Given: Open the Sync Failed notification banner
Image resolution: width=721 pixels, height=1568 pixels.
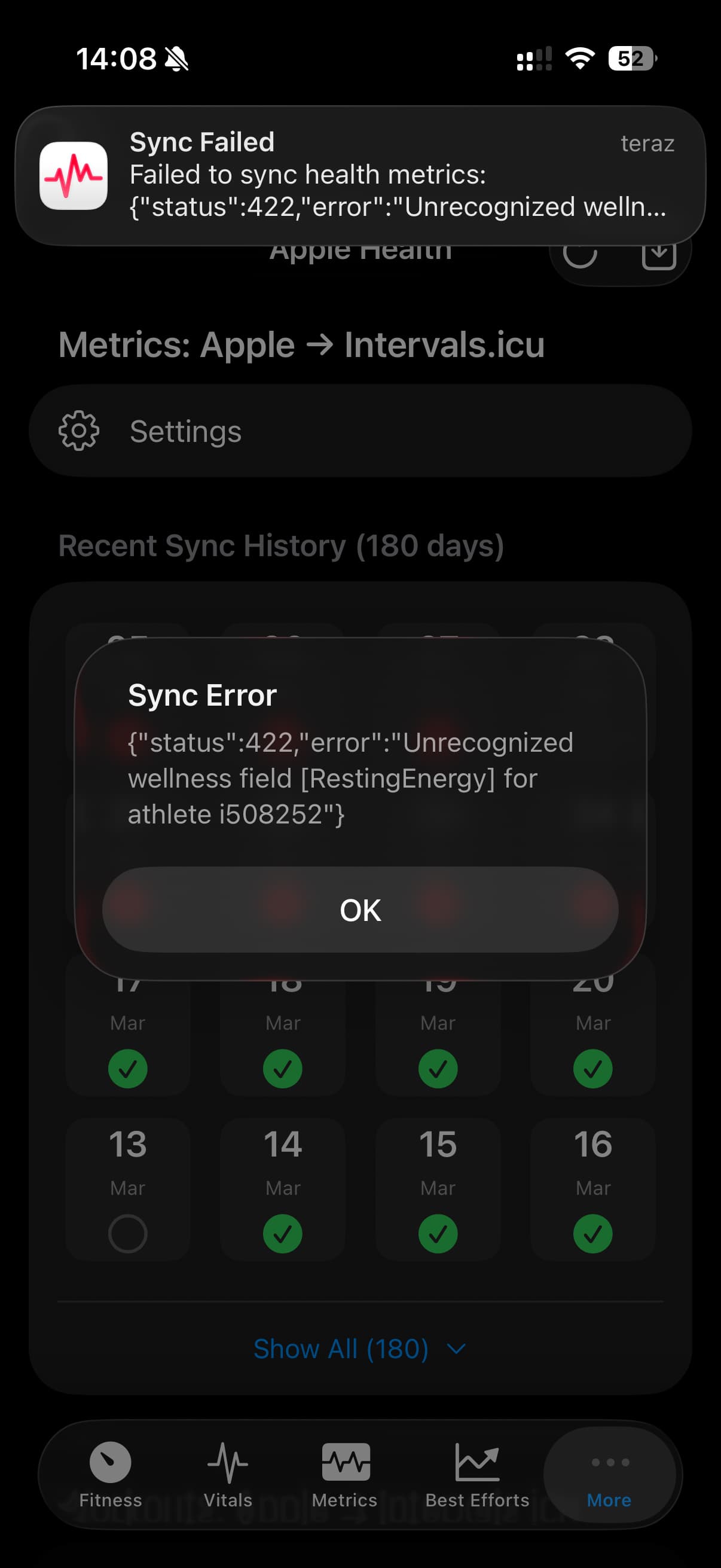Looking at the screenshot, I should [360, 175].
